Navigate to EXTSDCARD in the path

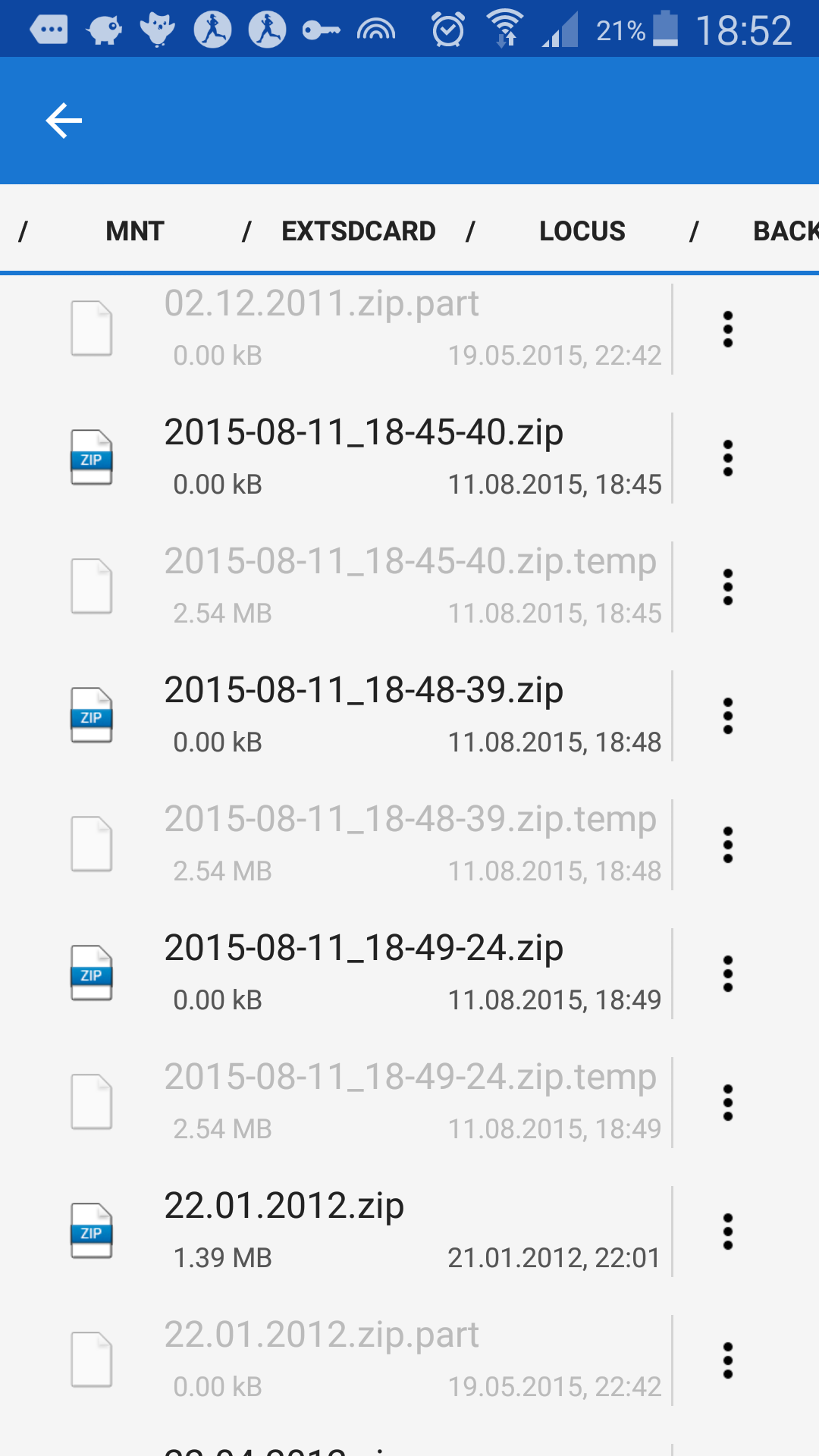point(358,231)
